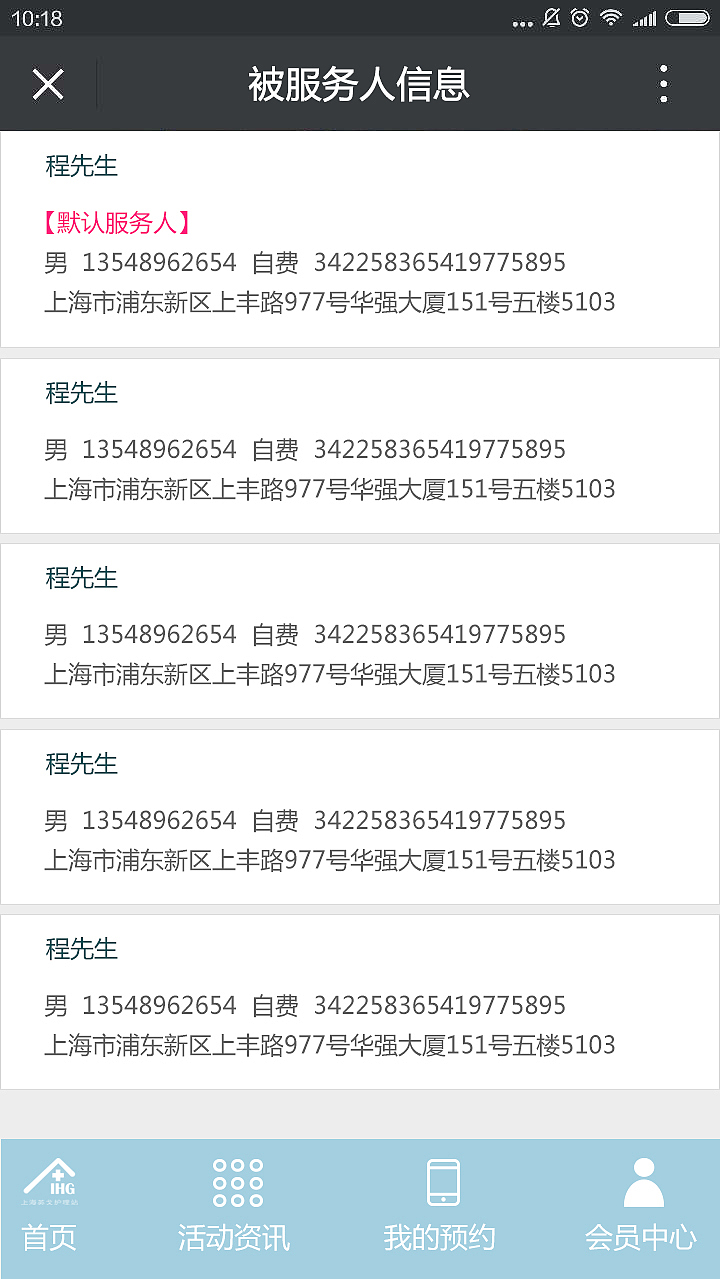Open the three-dot menu at top right
The height and width of the screenshot is (1279, 720).
[662, 85]
